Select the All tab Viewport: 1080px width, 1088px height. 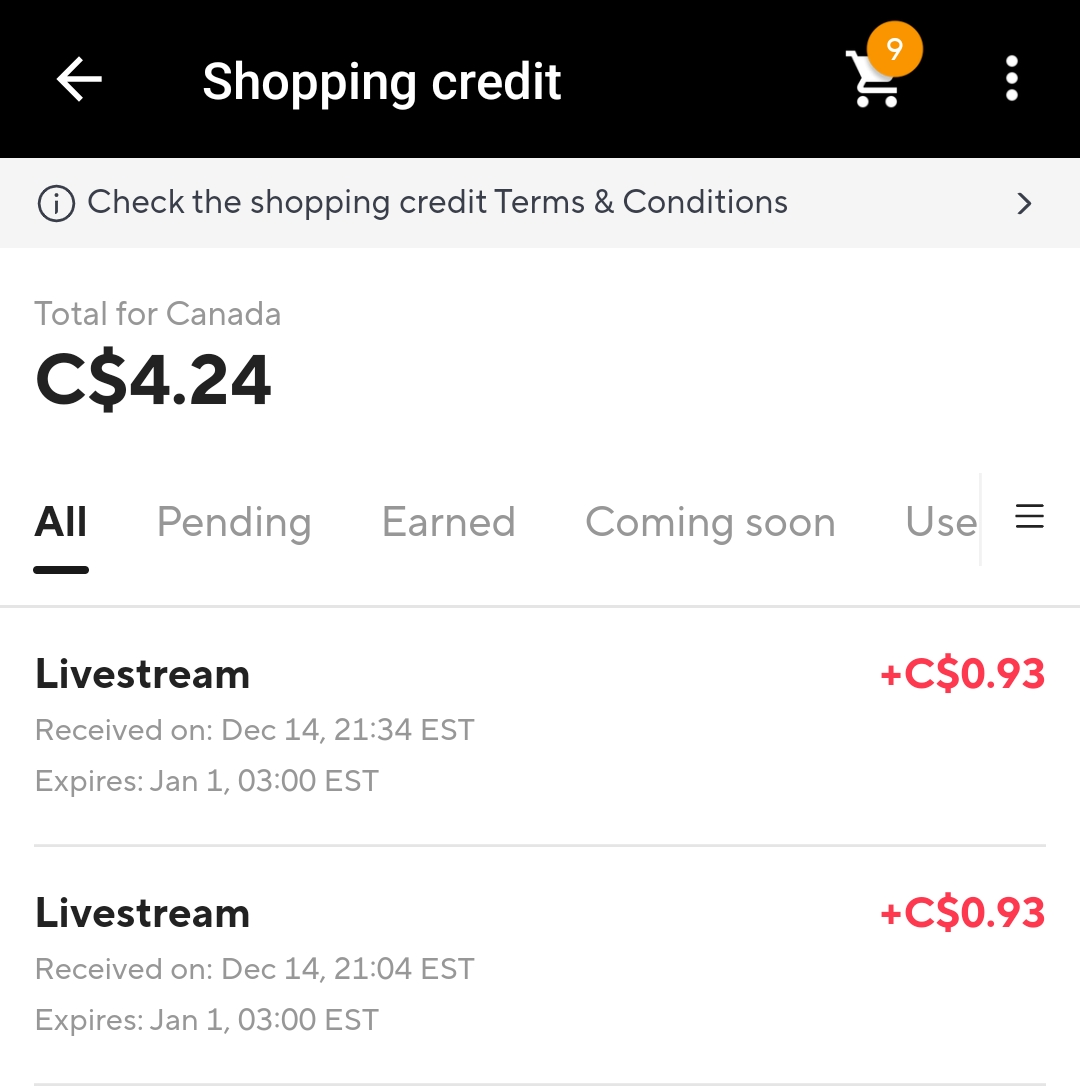click(61, 523)
